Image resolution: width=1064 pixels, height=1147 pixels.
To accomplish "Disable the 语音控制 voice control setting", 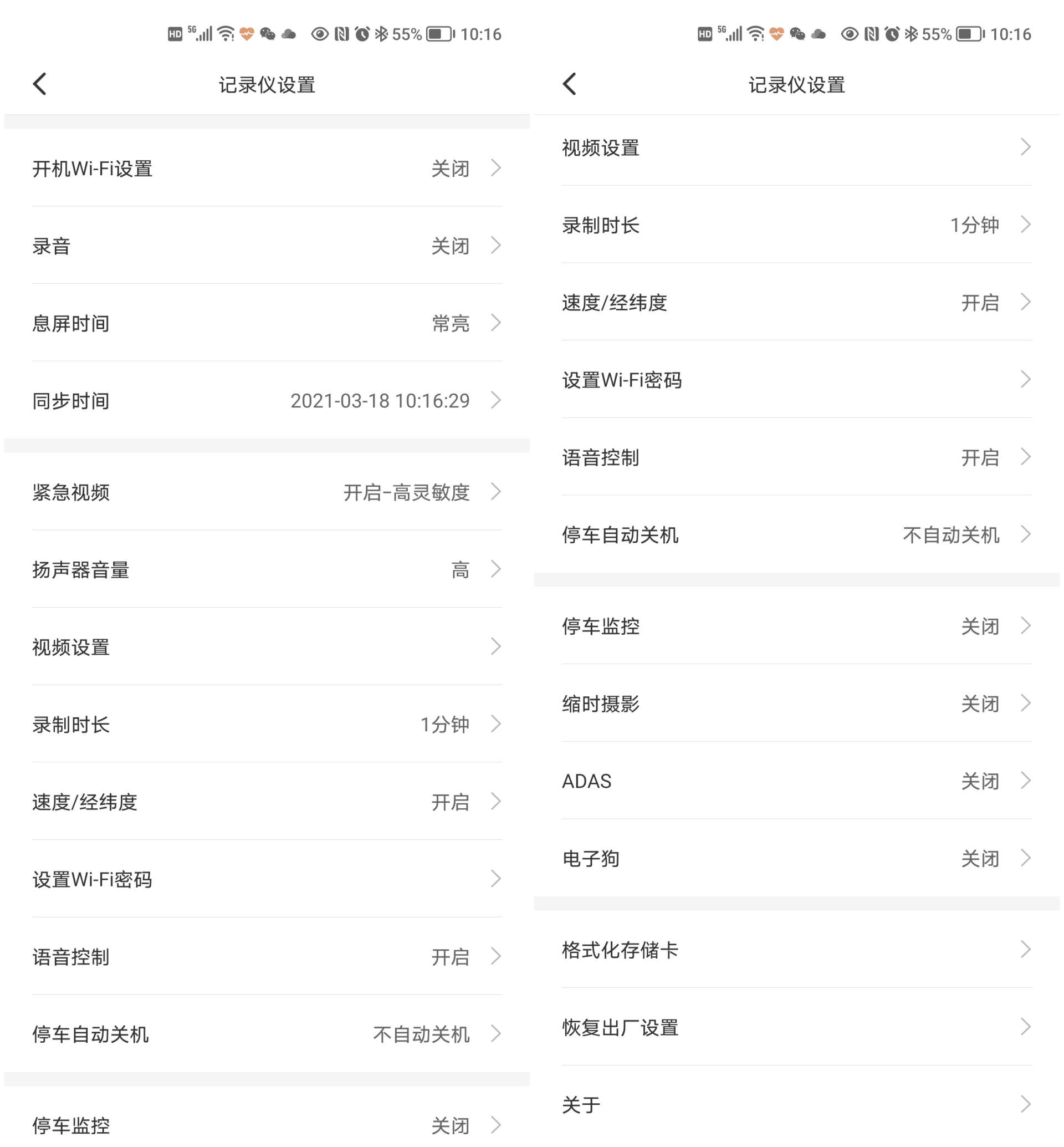I will [x=265, y=956].
